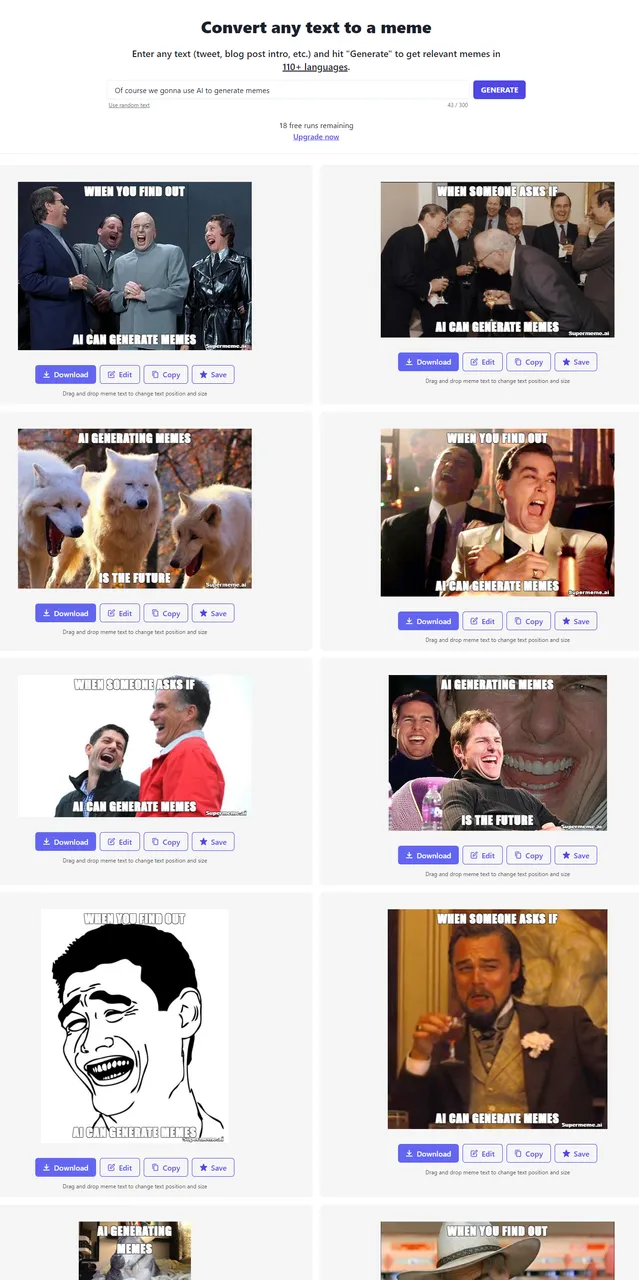Image resolution: width=639 pixels, height=1280 pixels.
Task: Copy the Goodfellas laughing meme
Action: click(528, 621)
